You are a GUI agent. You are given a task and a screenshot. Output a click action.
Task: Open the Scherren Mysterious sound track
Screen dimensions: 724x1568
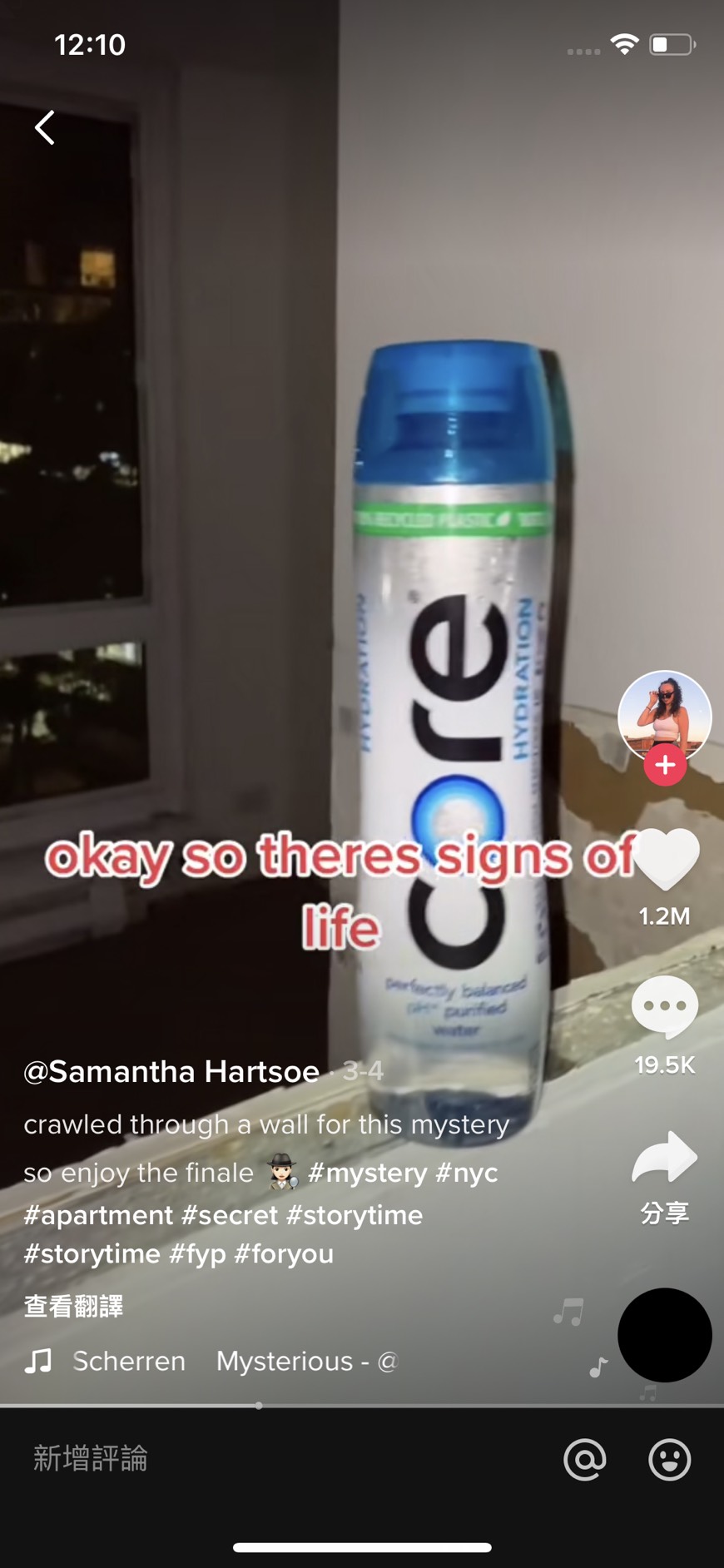(x=212, y=1362)
